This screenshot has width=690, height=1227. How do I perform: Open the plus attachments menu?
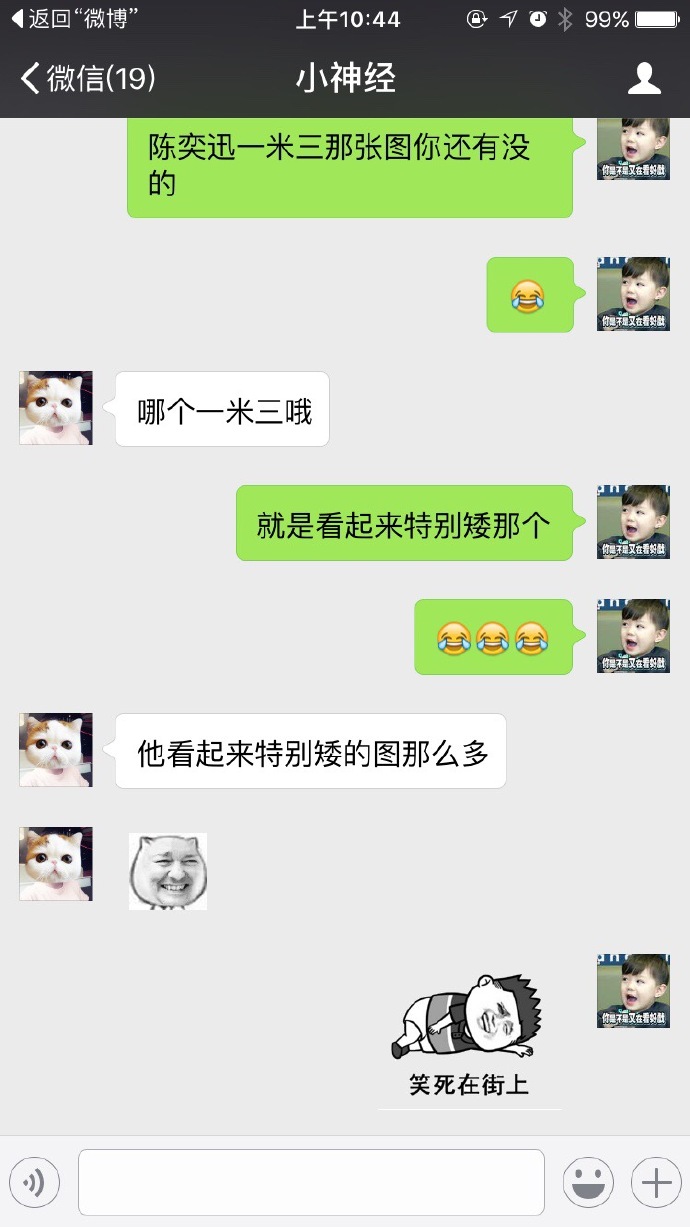[x=656, y=1183]
